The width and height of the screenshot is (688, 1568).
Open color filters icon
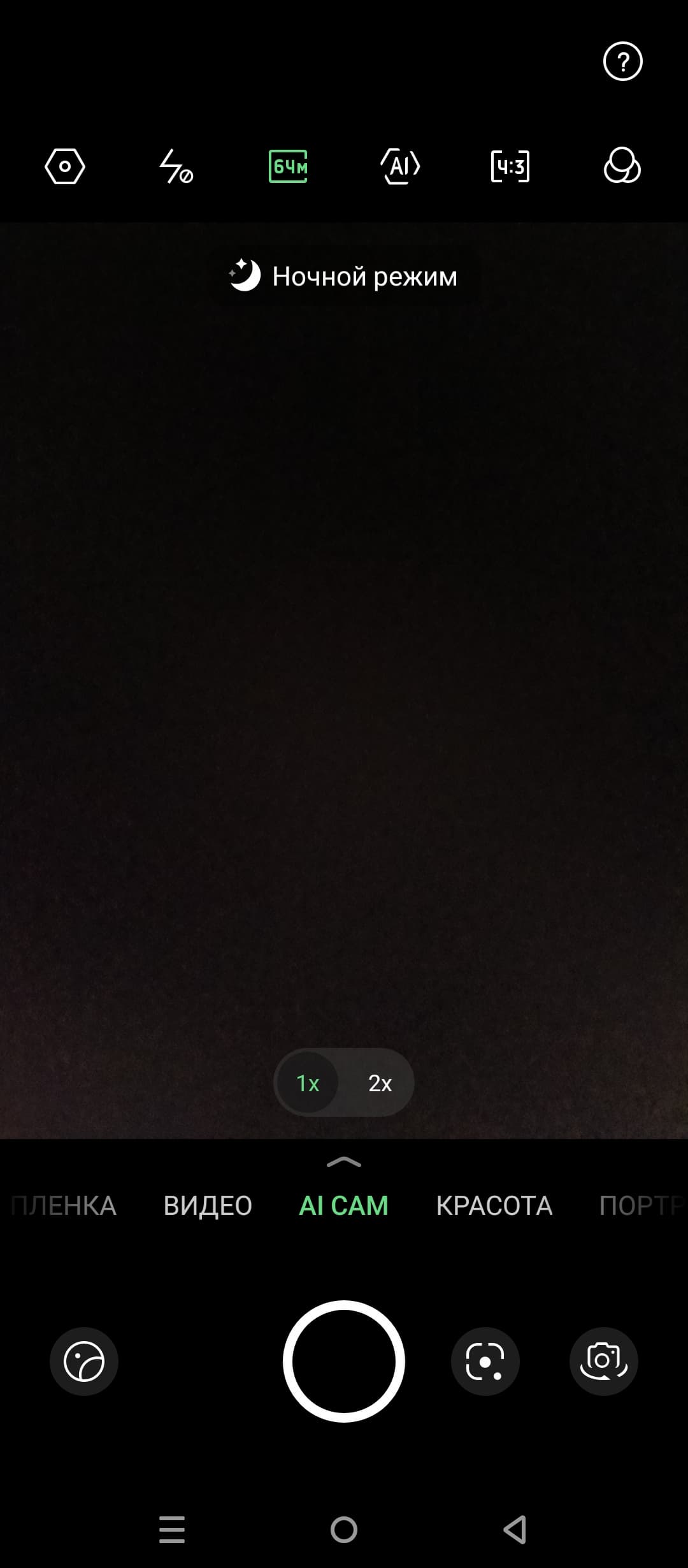click(622, 167)
